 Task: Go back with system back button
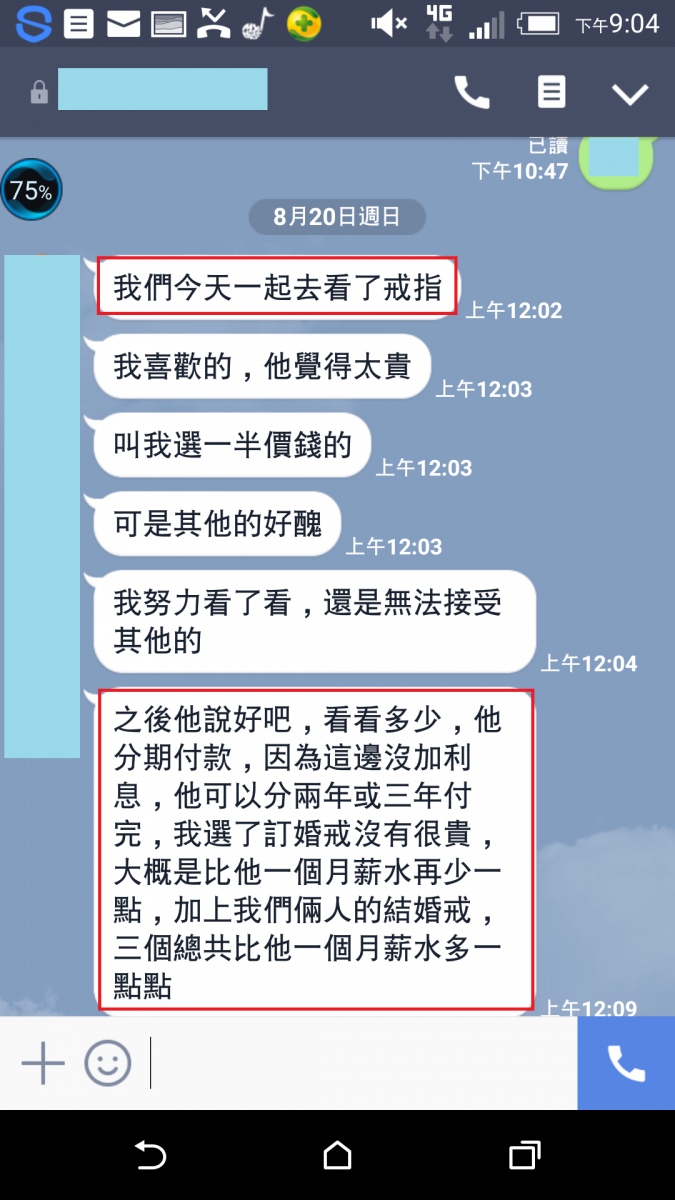150,1156
